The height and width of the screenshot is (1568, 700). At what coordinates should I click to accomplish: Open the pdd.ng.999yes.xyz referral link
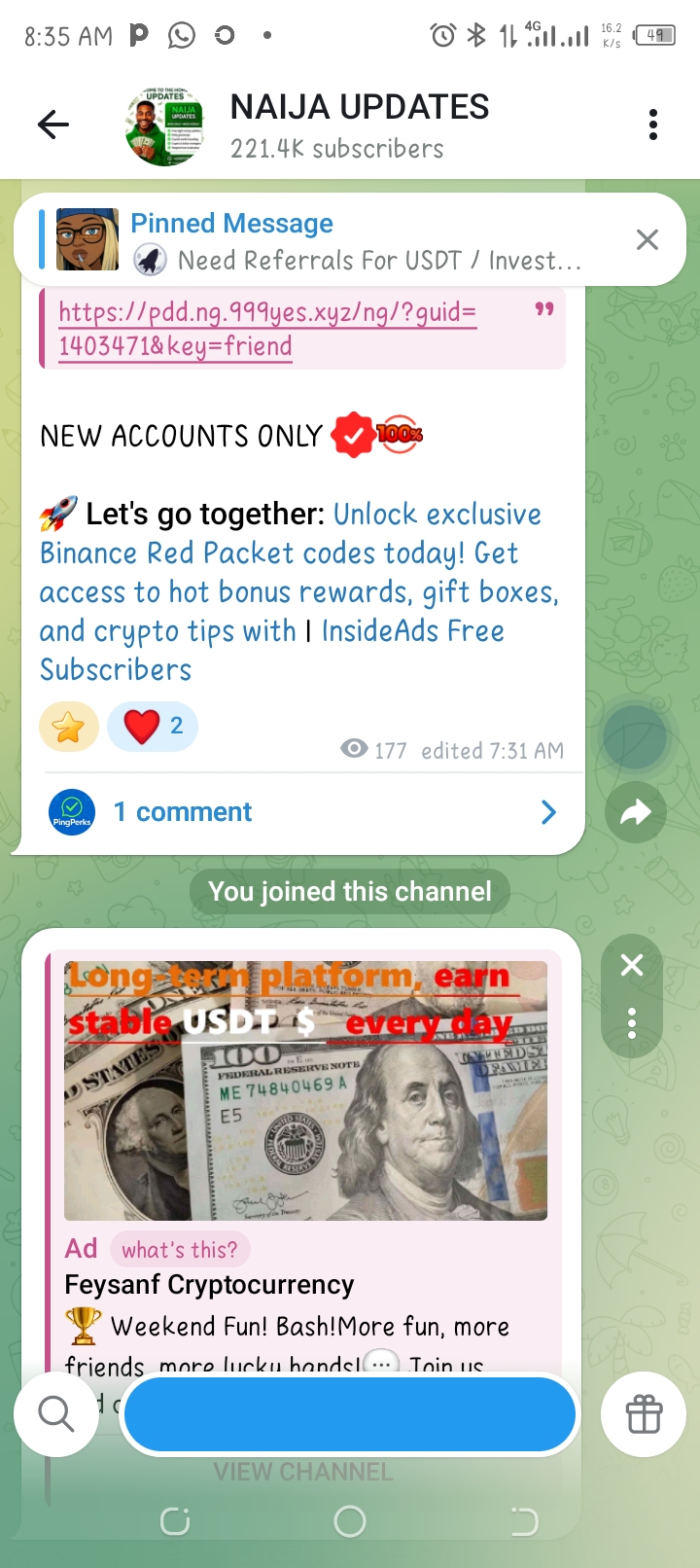tap(267, 329)
